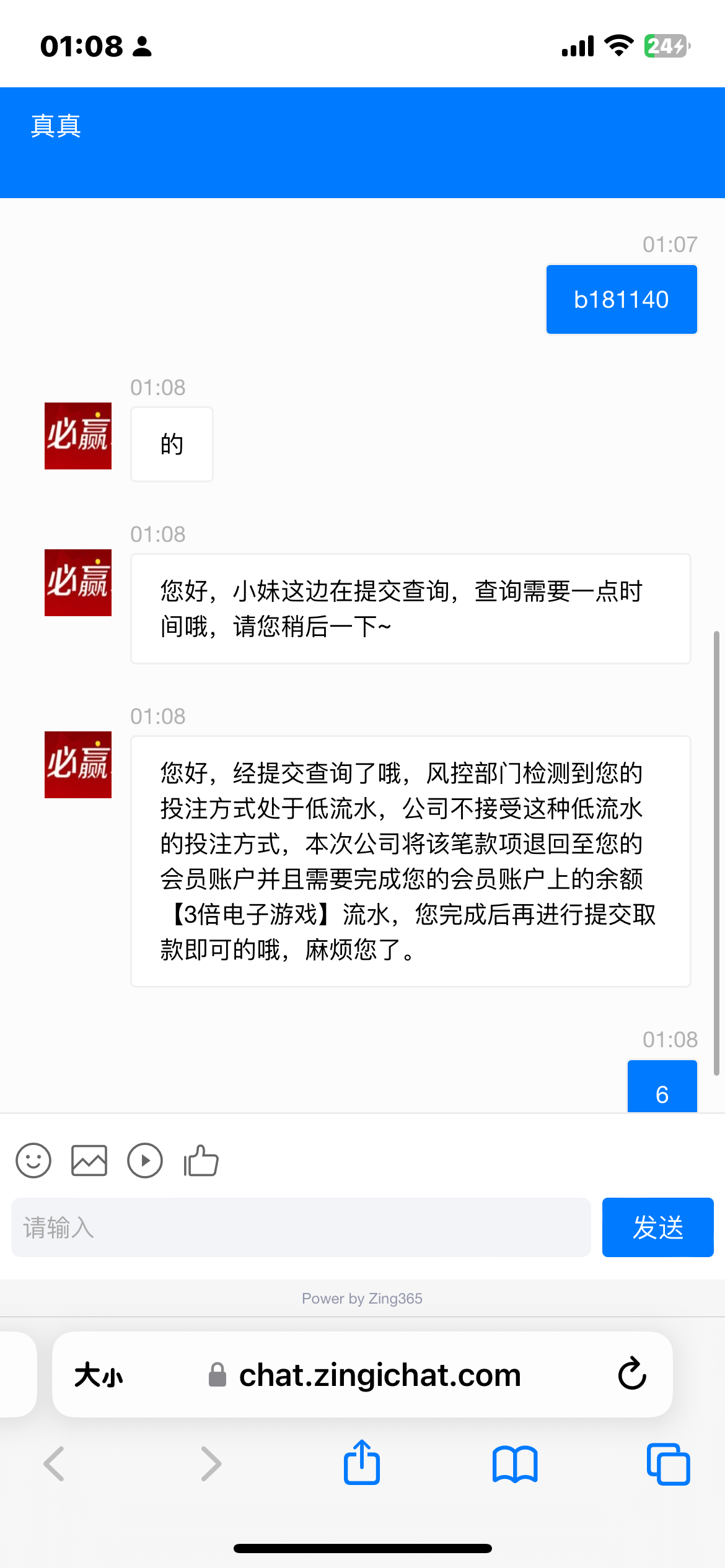Open Safari bookmarks

coord(515,1464)
